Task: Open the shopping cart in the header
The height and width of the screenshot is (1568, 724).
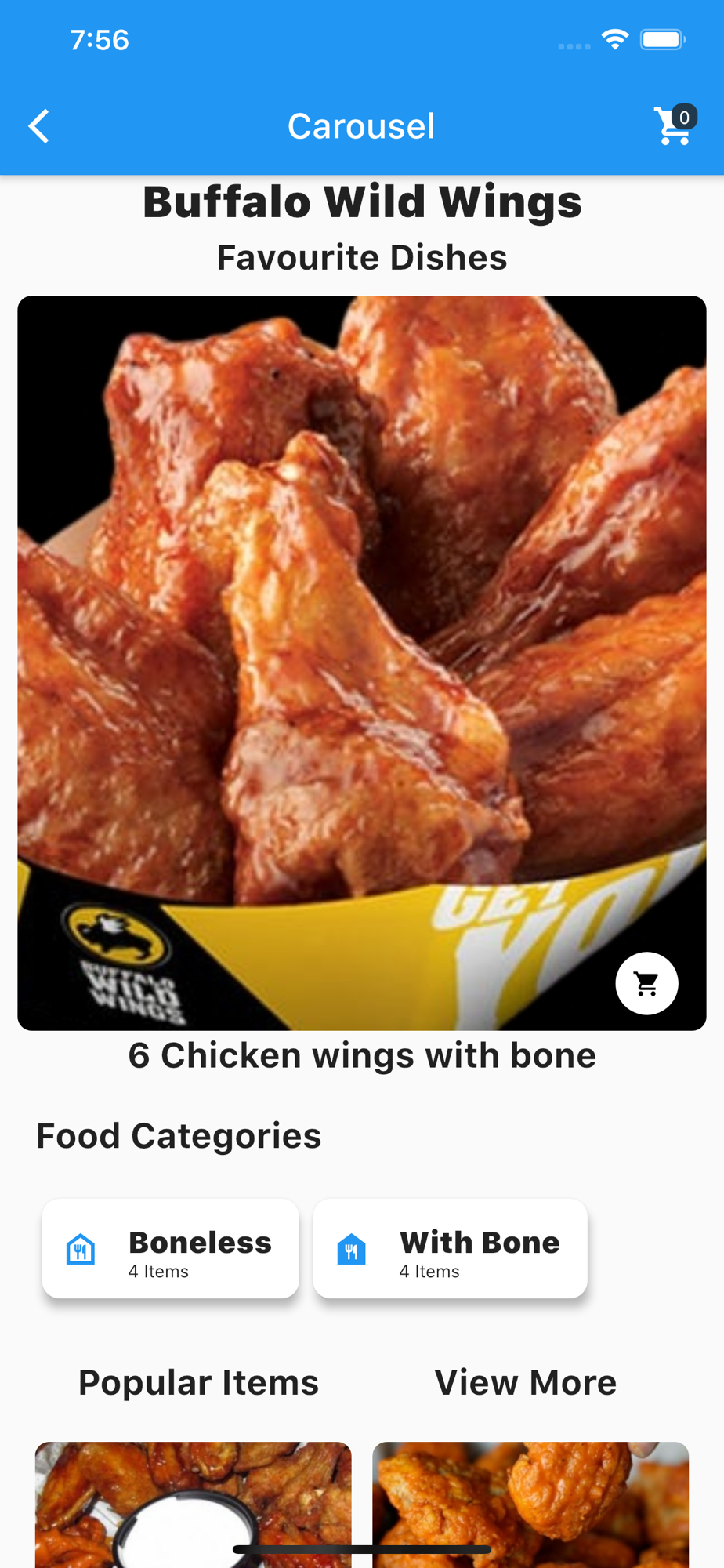Action: pyautogui.click(x=673, y=126)
